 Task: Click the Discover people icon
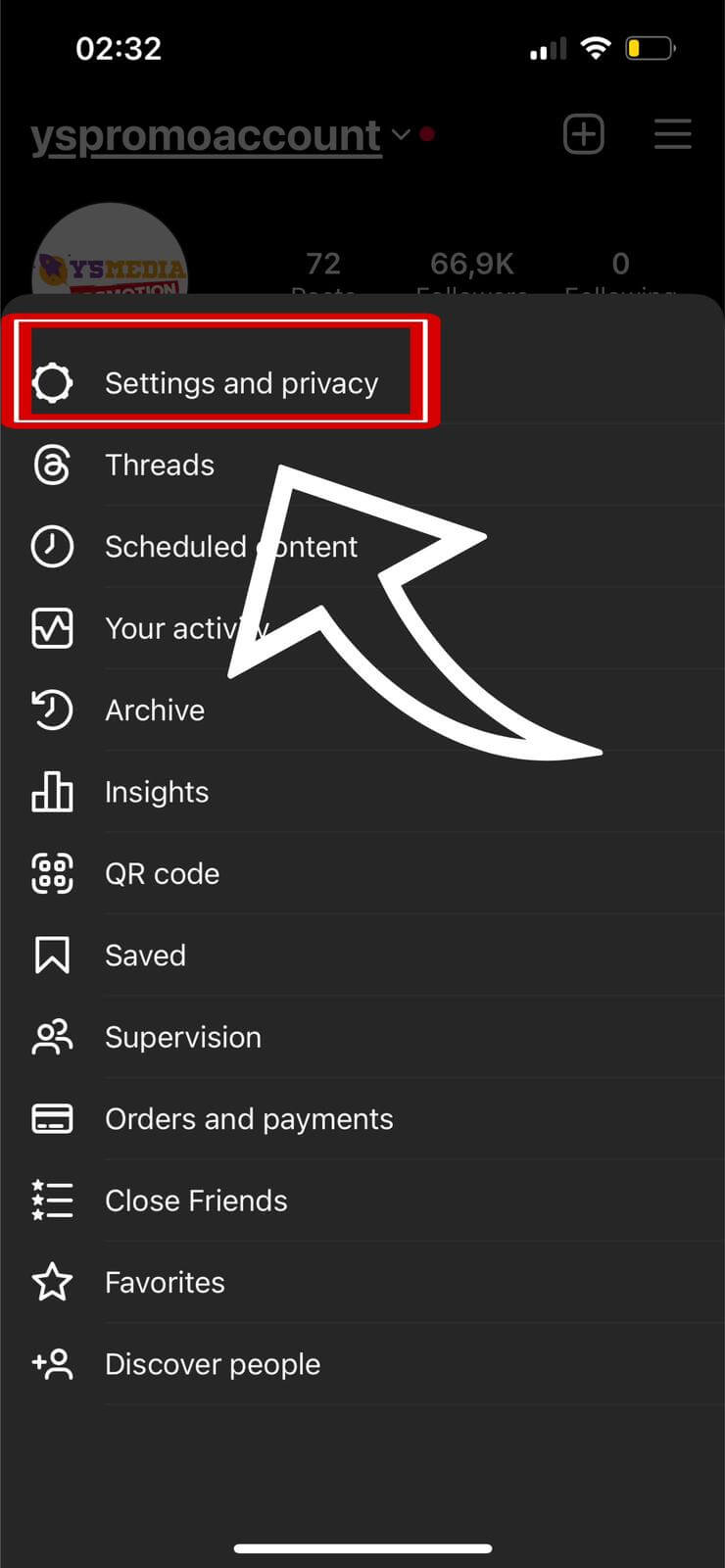(51, 1363)
